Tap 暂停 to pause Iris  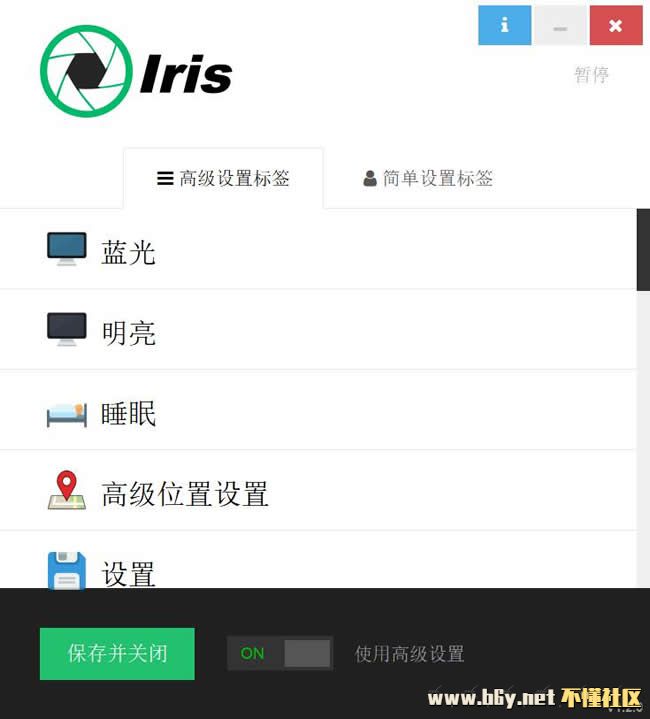coord(591,75)
